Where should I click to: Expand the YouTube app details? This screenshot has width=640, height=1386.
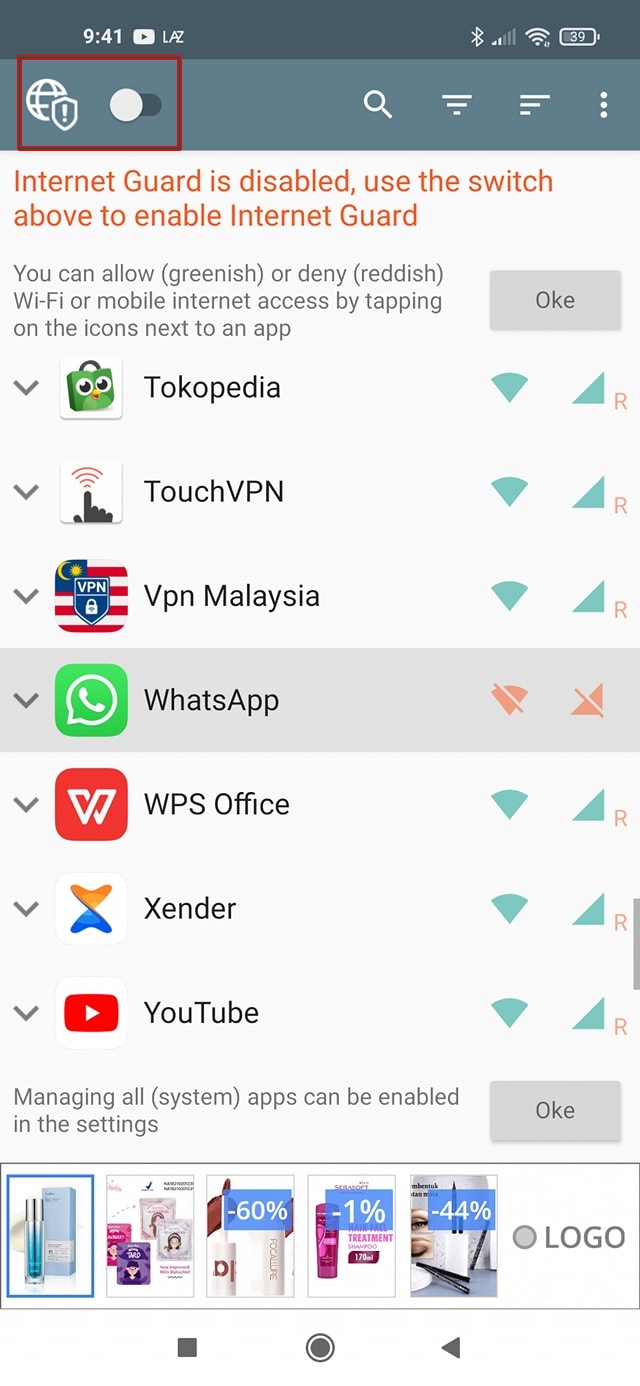pos(27,1012)
